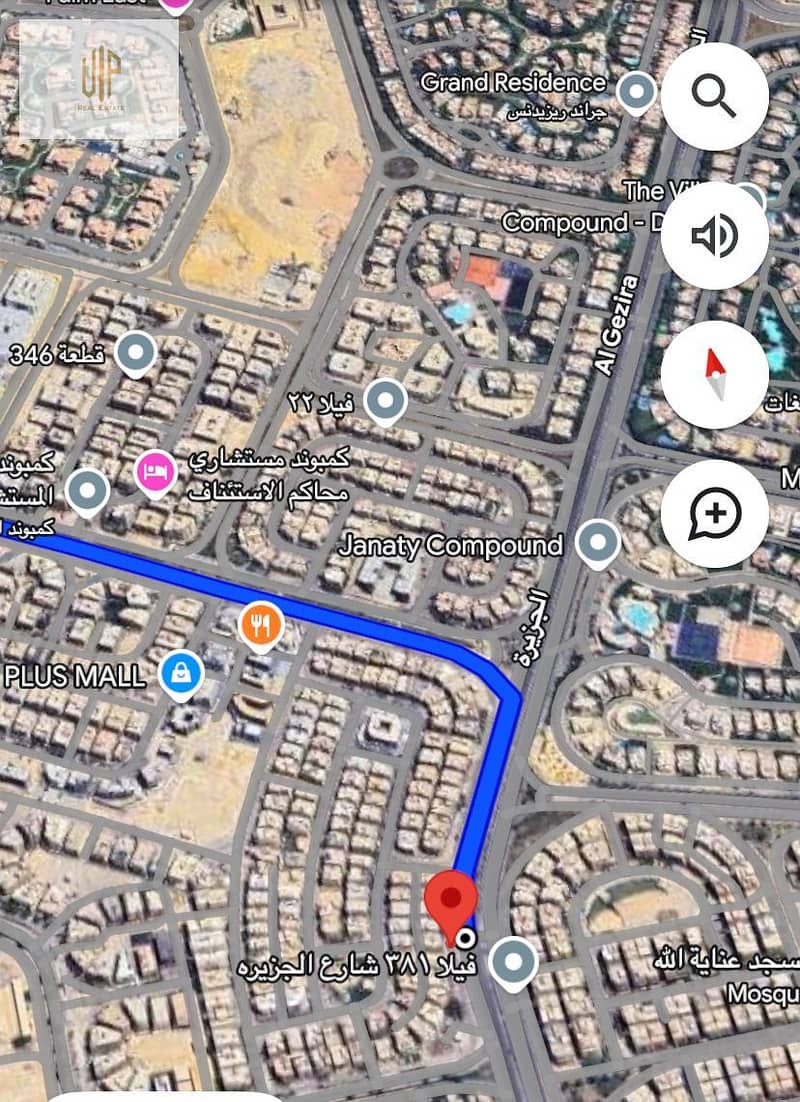Viewport: 800px width, 1102px height.
Task: Toggle voice guidance sound
Action: click(714, 236)
